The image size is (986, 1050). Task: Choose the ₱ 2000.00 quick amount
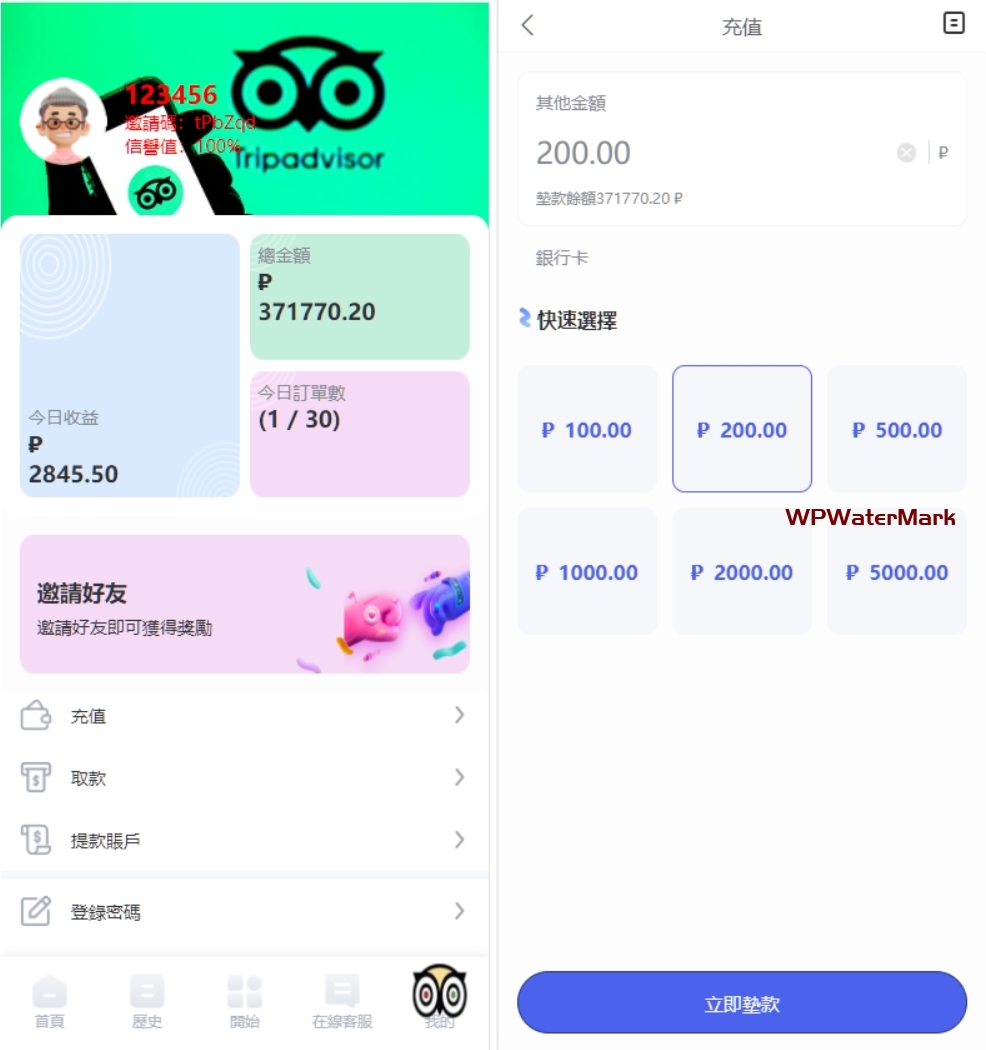[742, 573]
